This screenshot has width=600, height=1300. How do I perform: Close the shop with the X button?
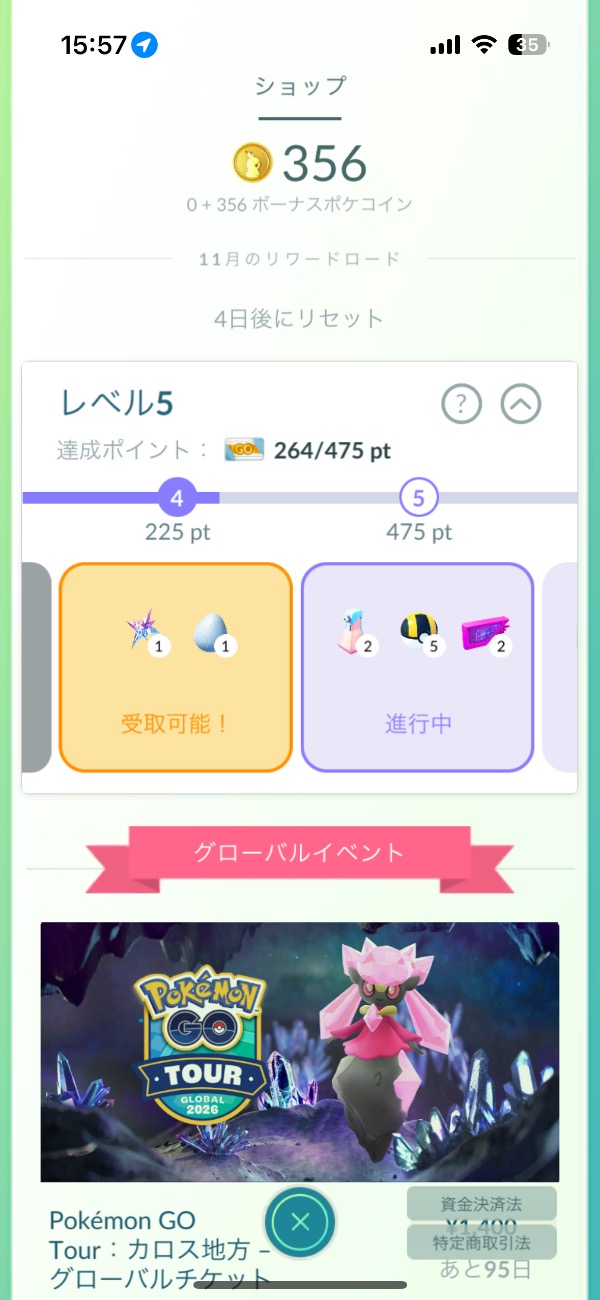(x=300, y=1222)
